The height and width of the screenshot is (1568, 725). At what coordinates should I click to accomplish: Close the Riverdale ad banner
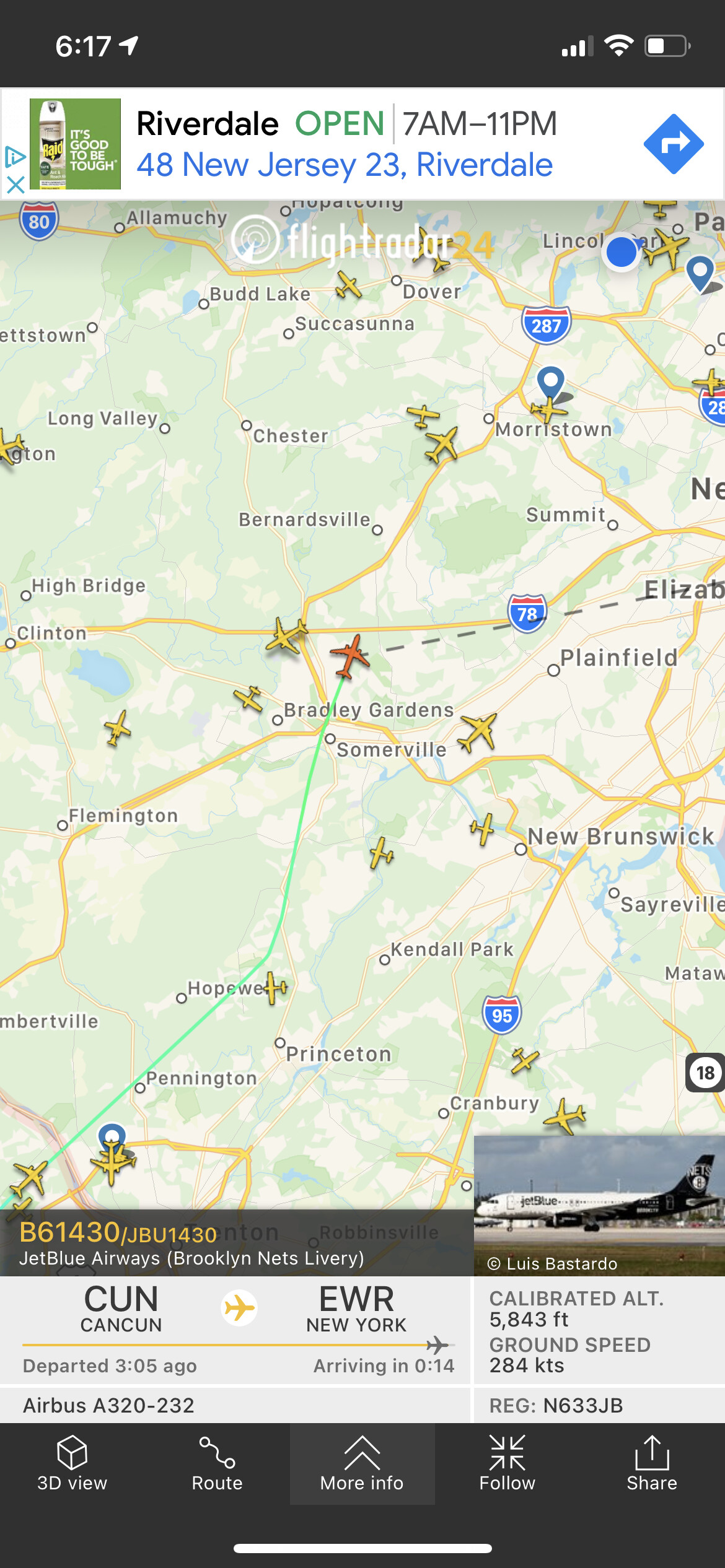coord(15,184)
